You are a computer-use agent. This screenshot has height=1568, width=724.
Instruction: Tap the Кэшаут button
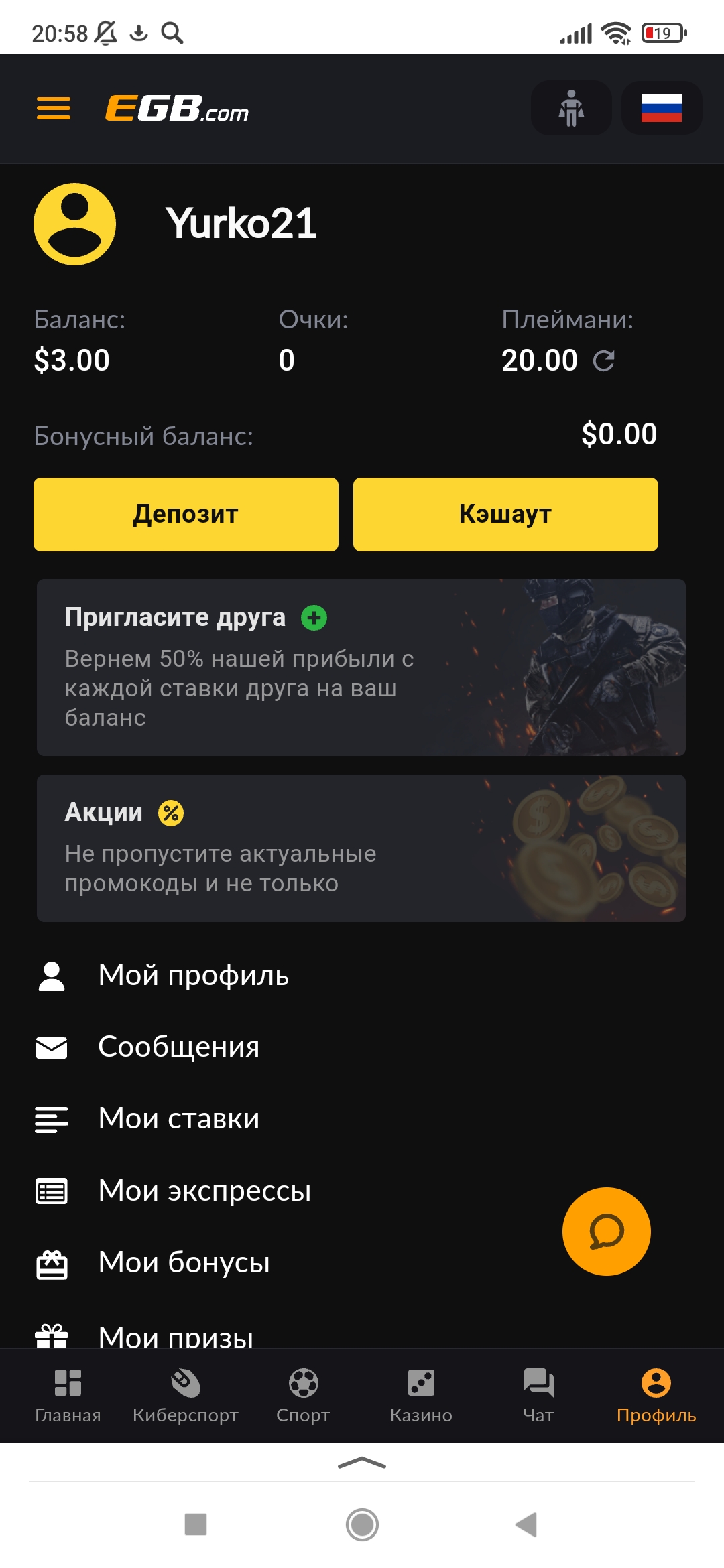tap(505, 515)
